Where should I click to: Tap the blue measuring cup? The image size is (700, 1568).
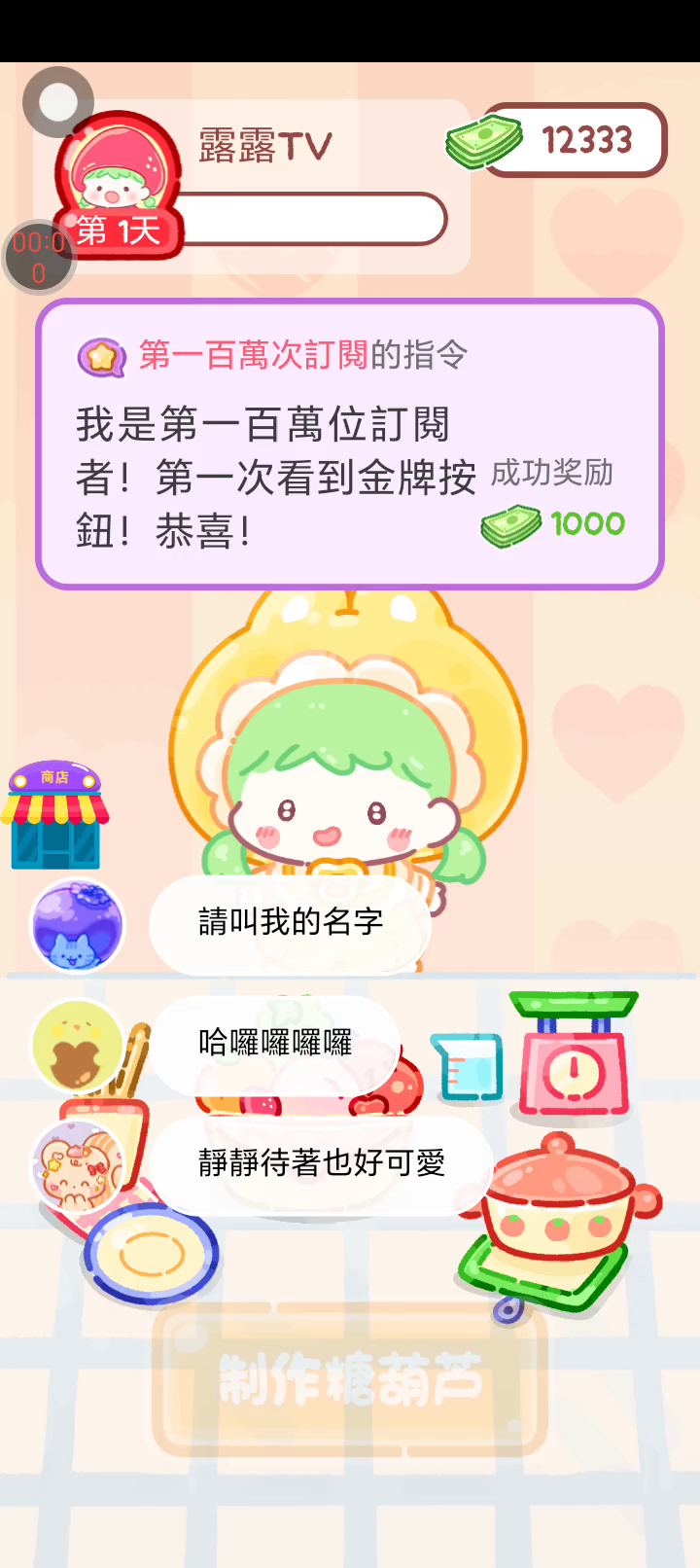470,1067
